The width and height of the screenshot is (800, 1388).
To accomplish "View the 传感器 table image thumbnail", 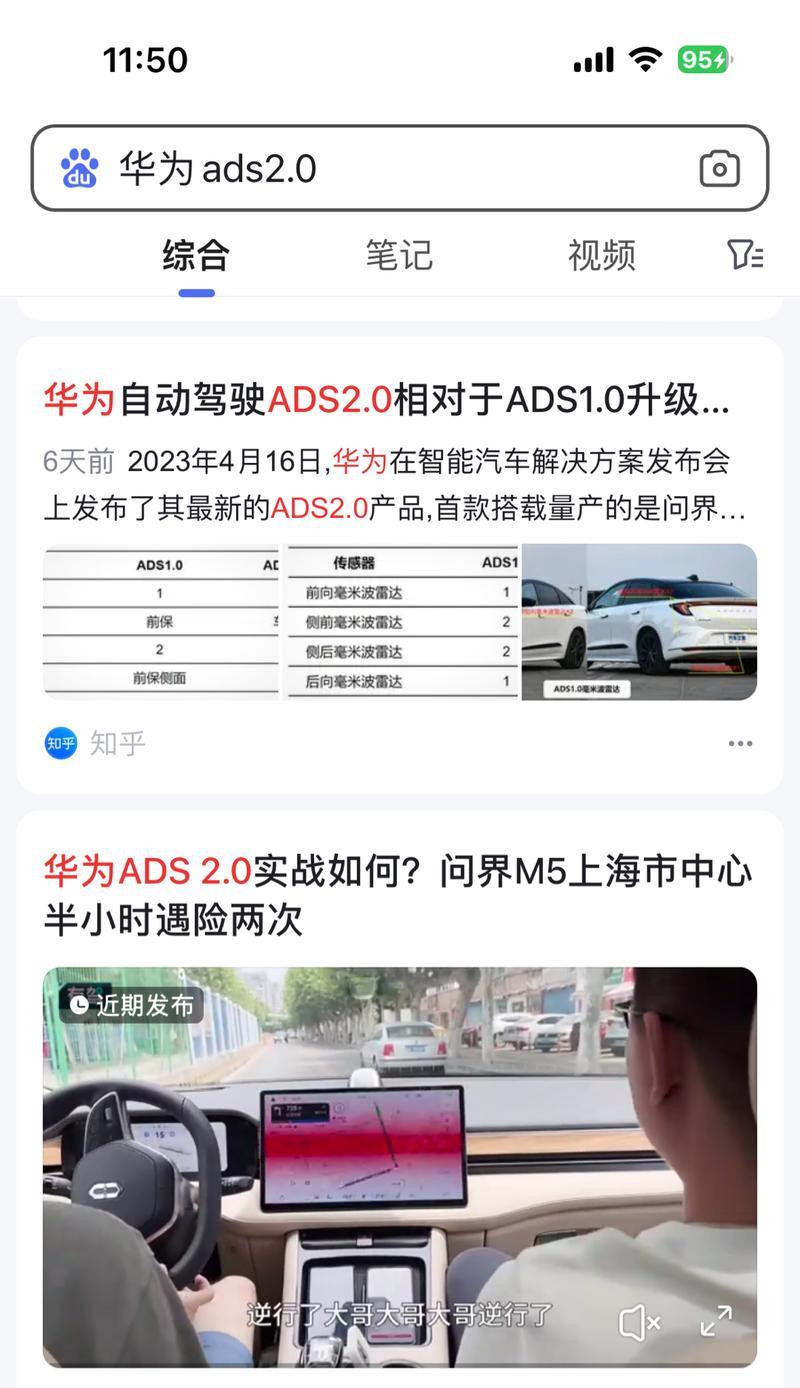I will point(400,622).
